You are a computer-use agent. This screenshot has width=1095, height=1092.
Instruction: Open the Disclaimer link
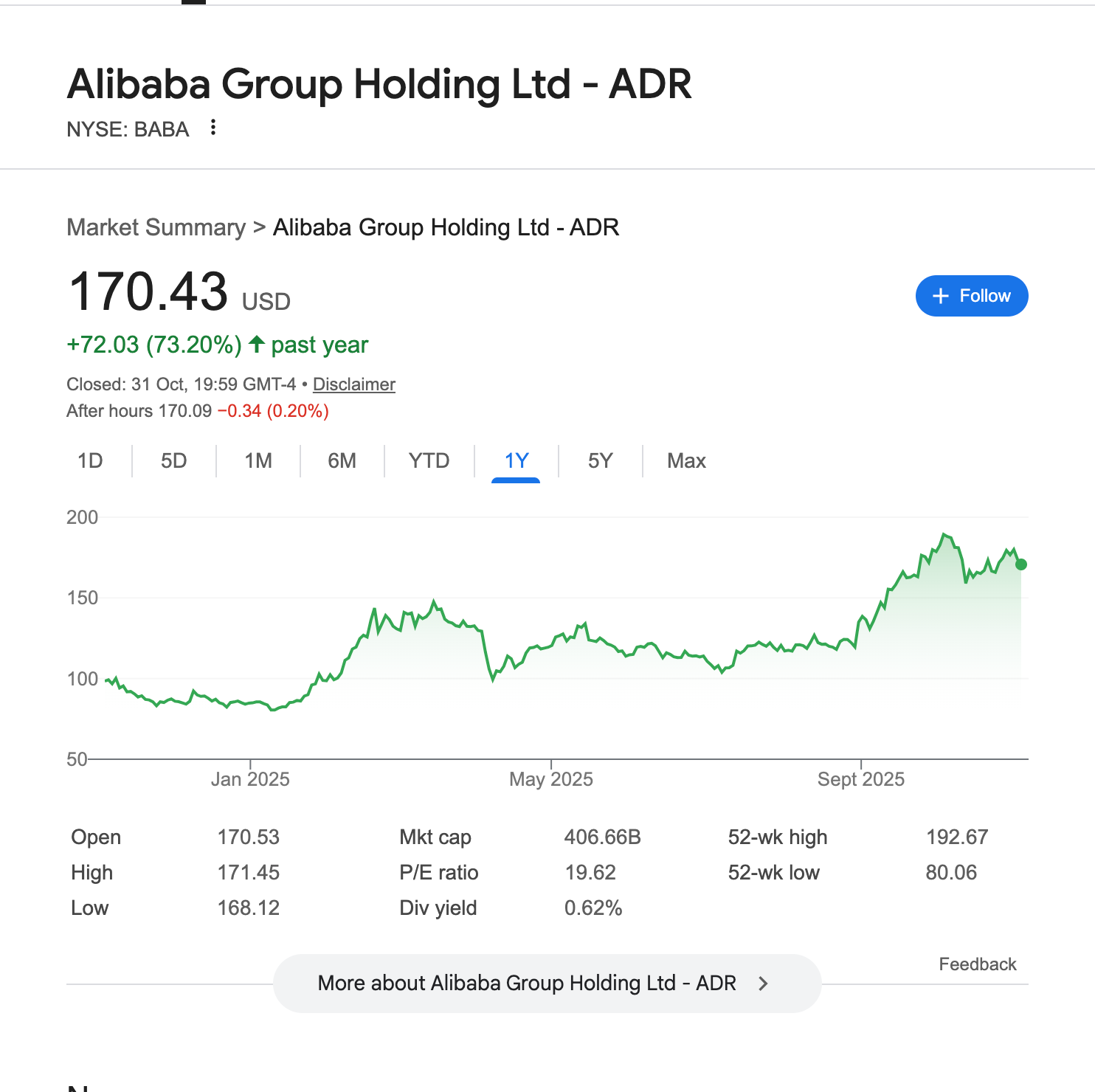point(353,384)
